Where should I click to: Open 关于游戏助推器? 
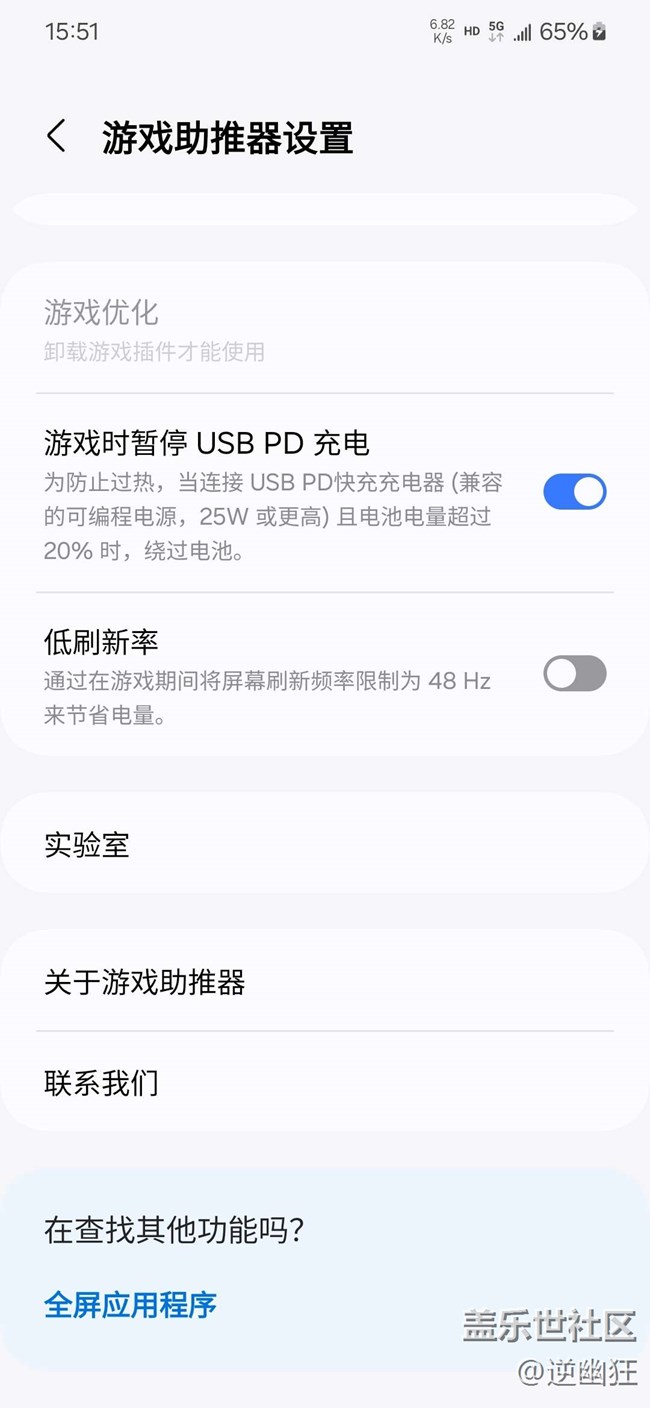(x=324, y=982)
